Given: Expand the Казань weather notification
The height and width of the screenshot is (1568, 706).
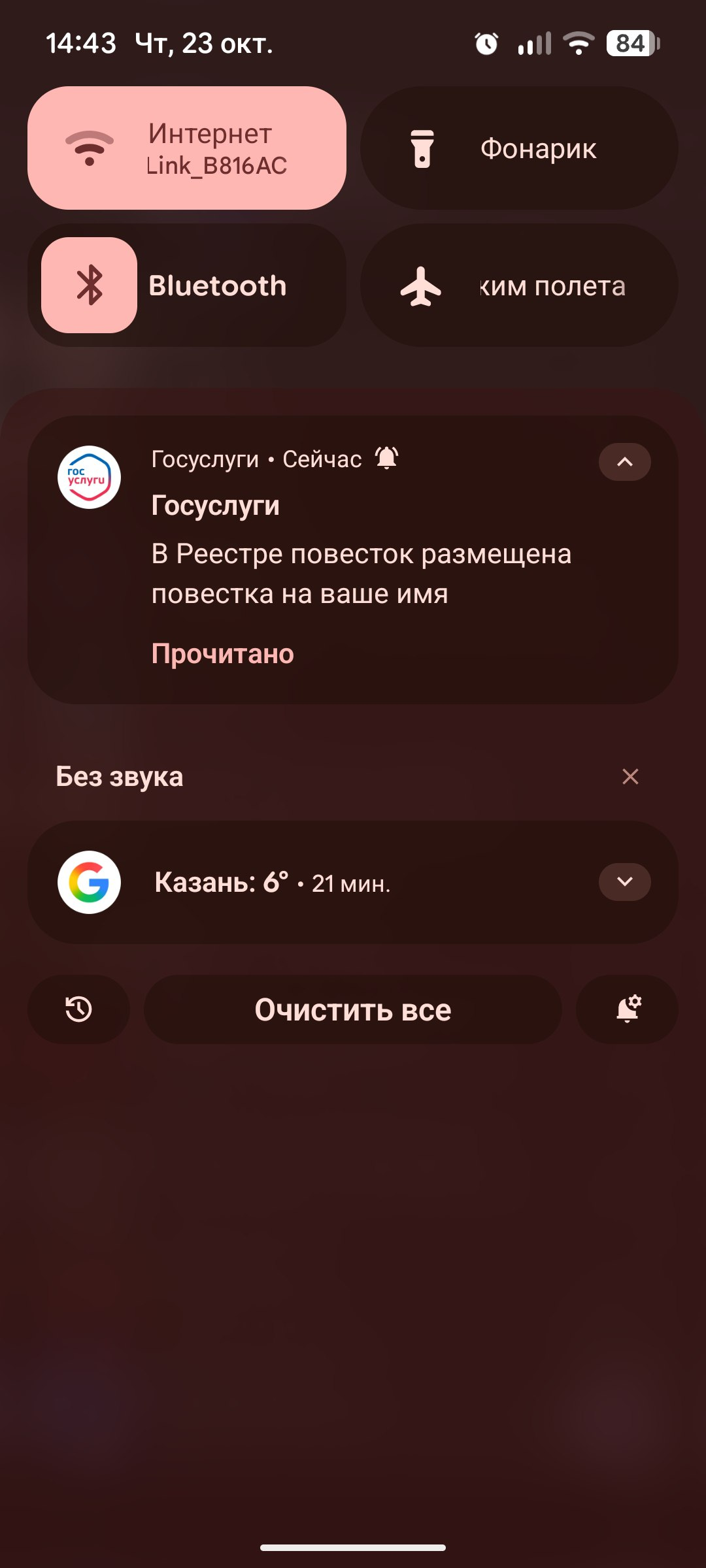Looking at the screenshot, I should [x=624, y=882].
